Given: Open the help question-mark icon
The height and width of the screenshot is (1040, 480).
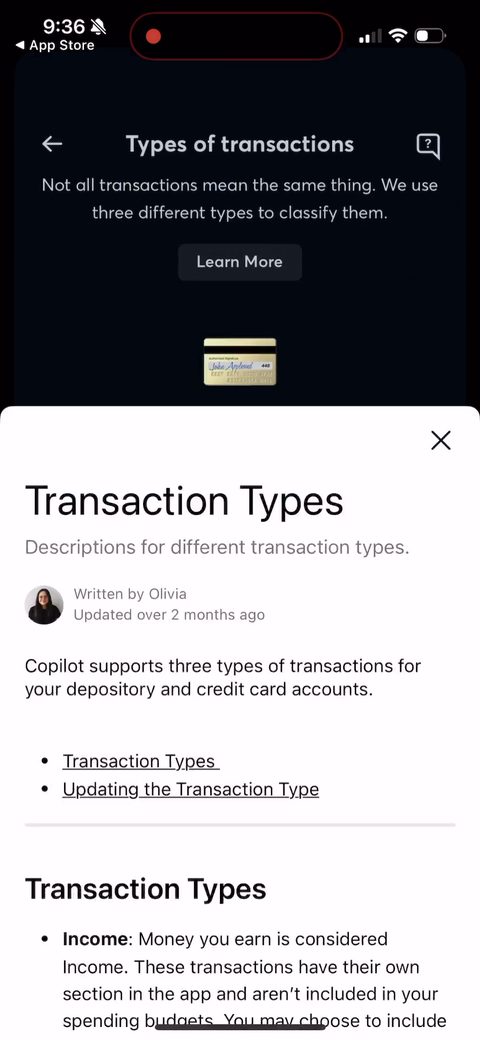Looking at the screenshot, I should tap(428, 145).
